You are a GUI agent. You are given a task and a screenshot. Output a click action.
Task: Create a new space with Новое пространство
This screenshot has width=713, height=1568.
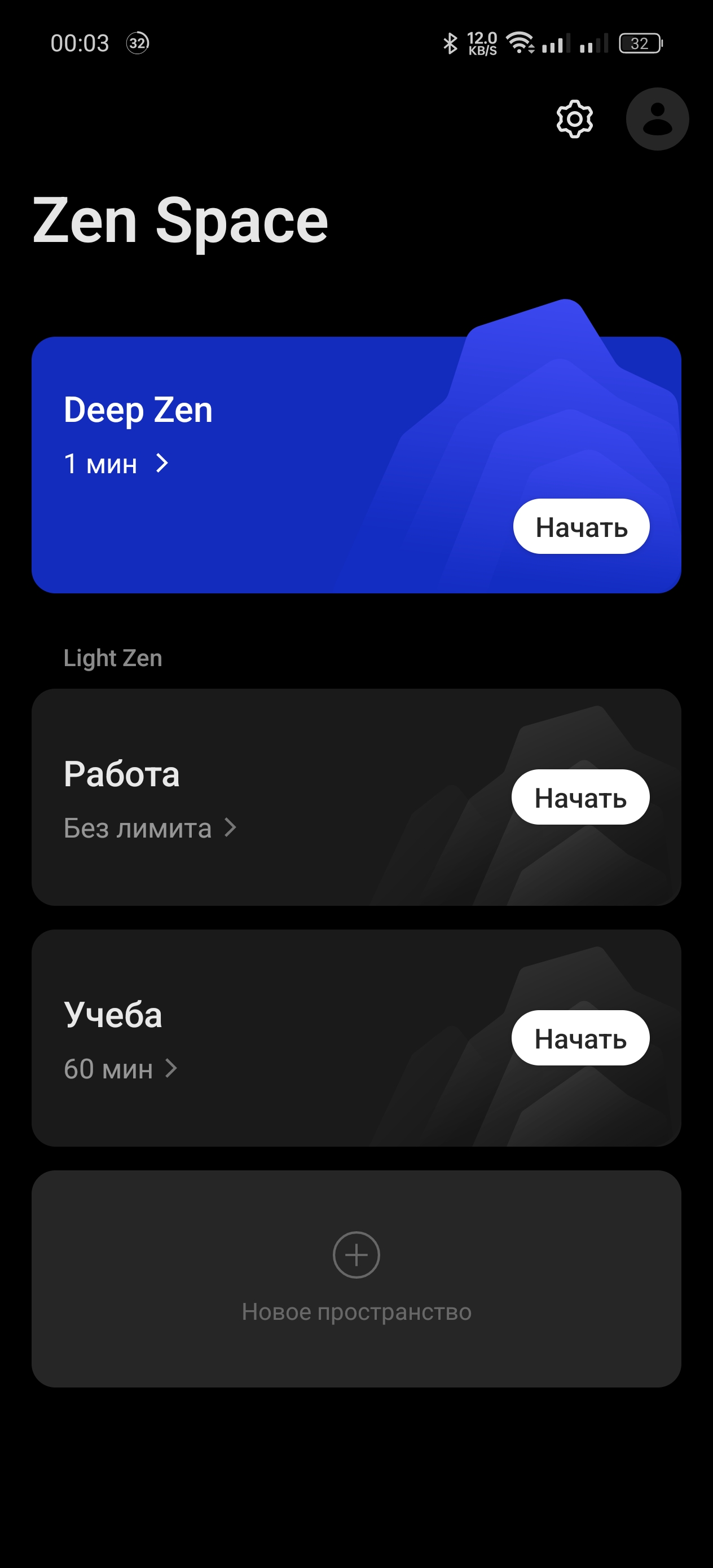[356, 1278]
